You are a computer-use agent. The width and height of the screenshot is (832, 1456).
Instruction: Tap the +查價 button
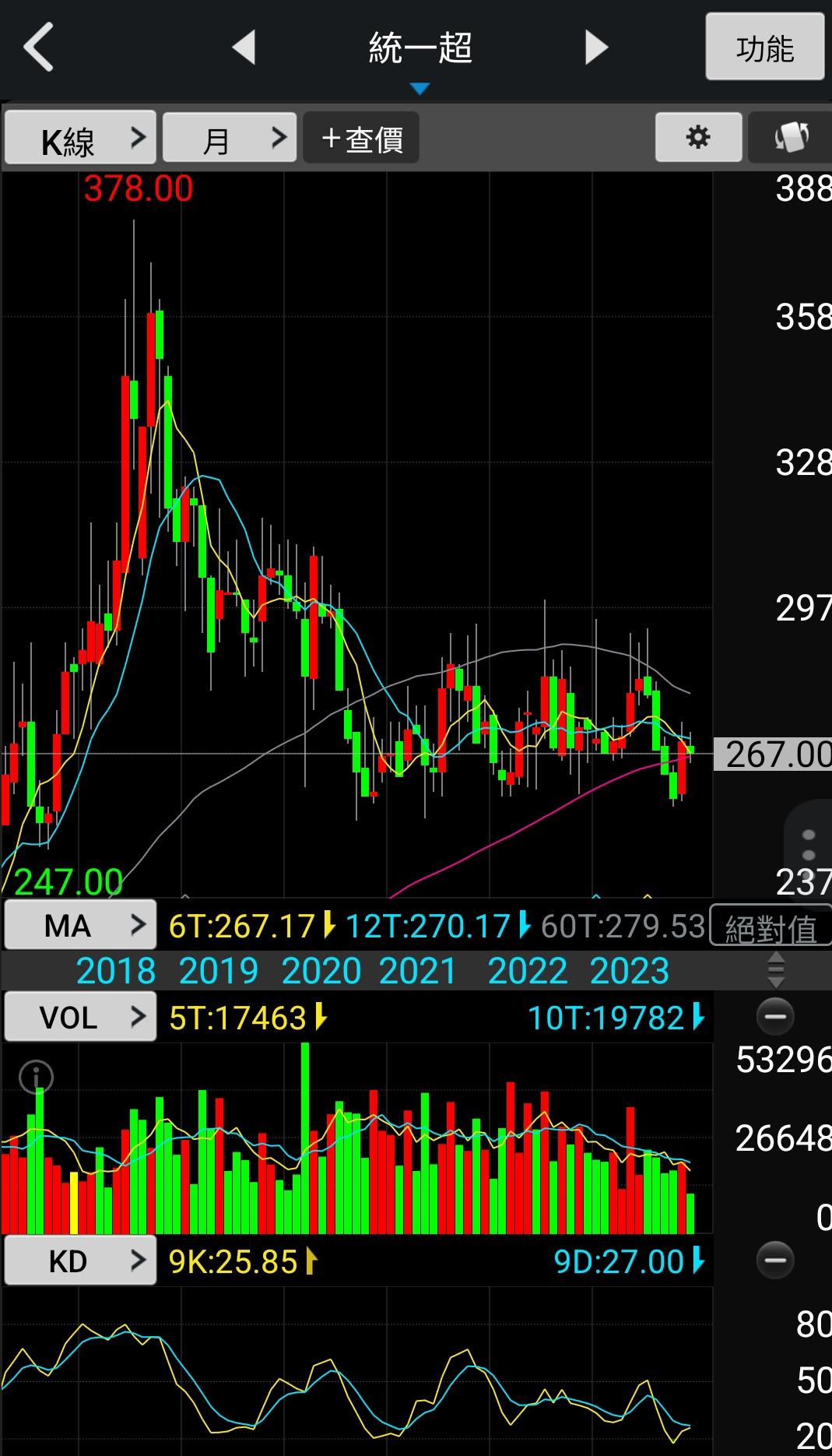[x=361, y=138]
